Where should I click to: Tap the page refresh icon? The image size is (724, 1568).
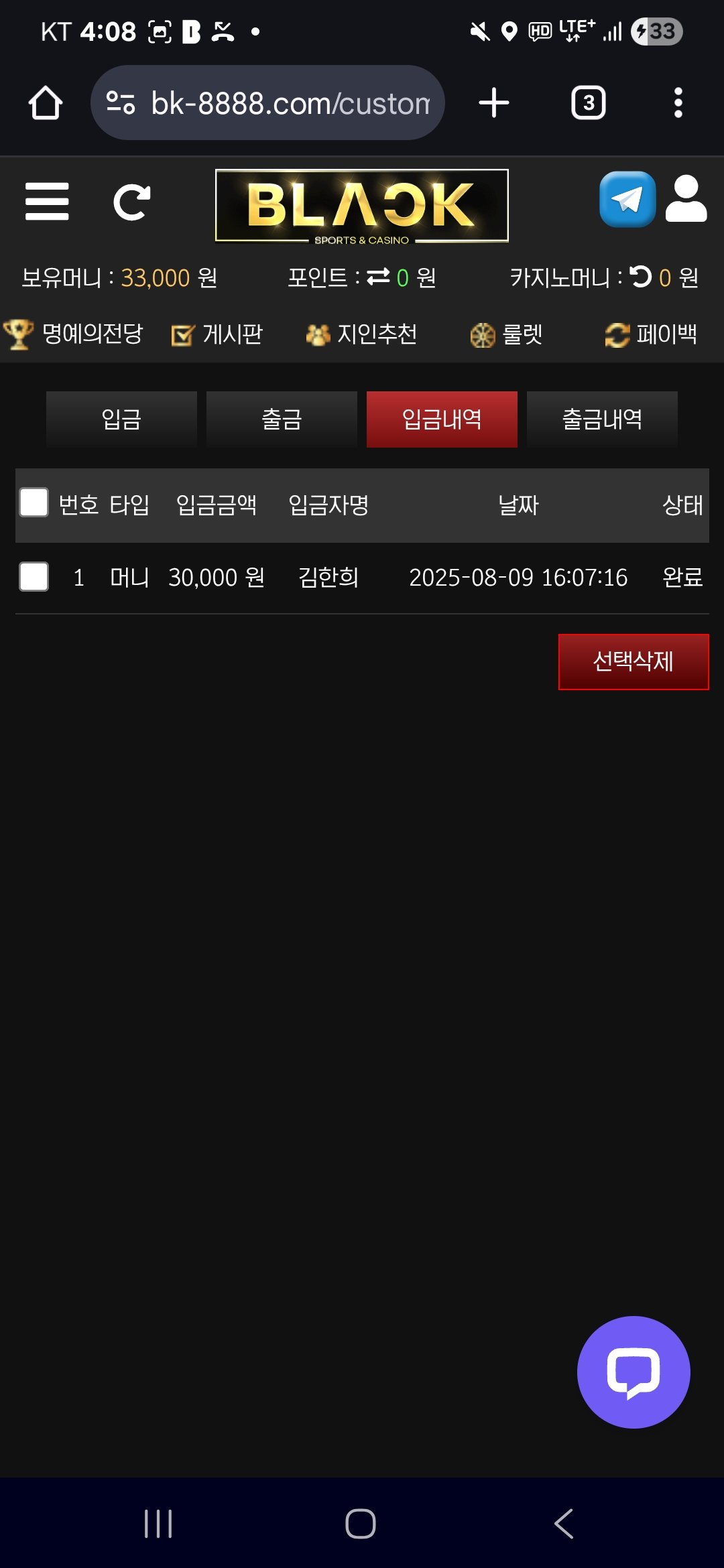click(x=132, y=202)
